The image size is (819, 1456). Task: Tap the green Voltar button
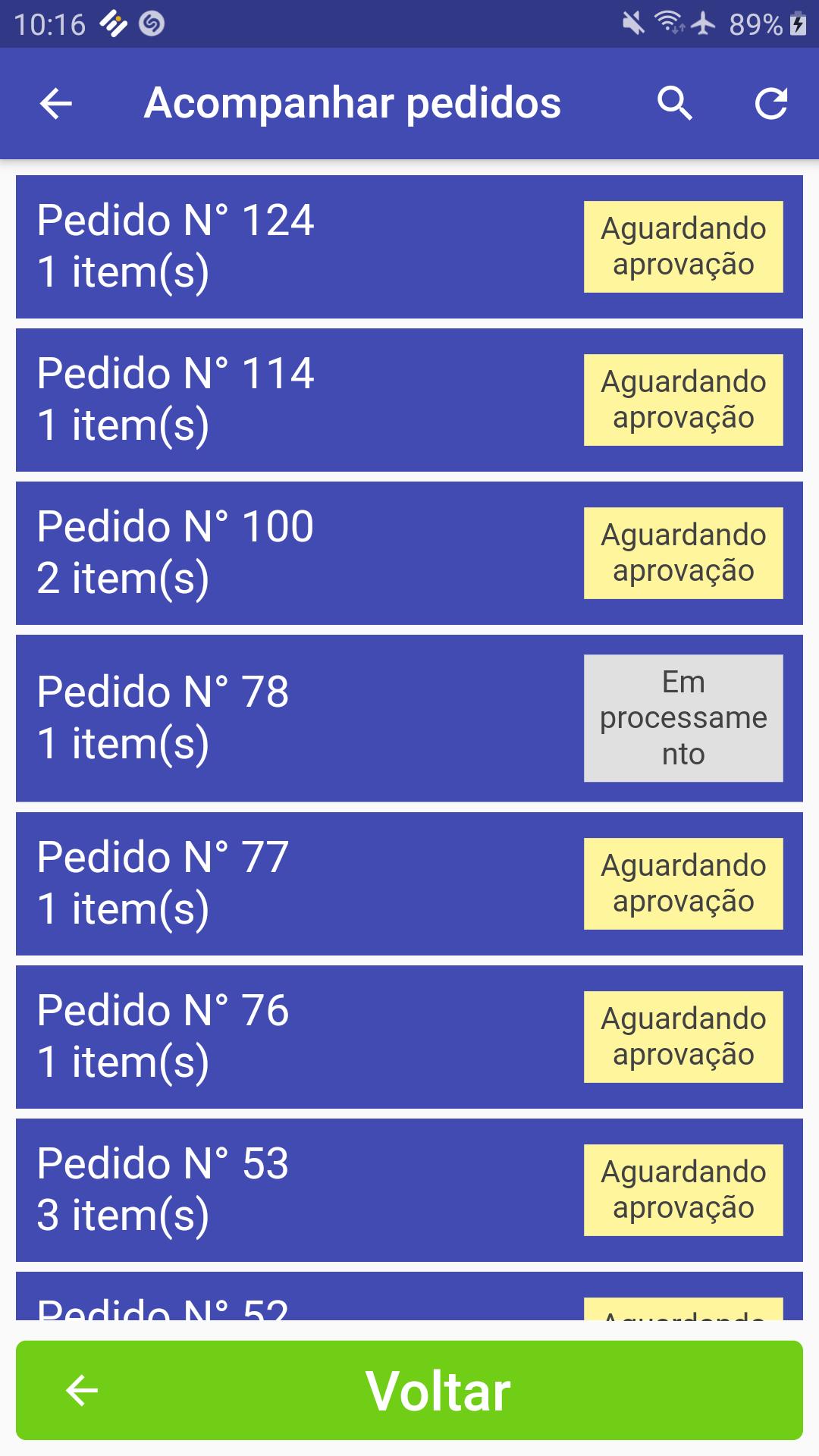pos(409,1390)
